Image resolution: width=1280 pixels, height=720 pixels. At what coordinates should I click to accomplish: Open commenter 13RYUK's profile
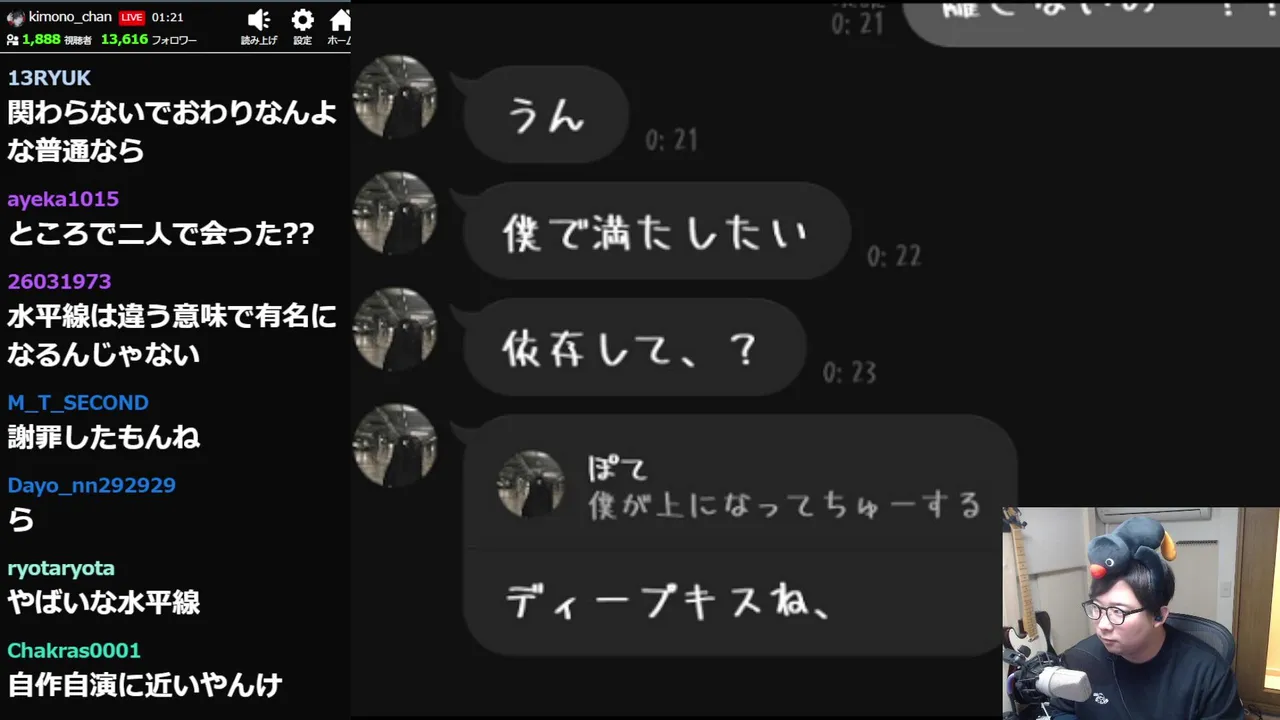[48, 78]
